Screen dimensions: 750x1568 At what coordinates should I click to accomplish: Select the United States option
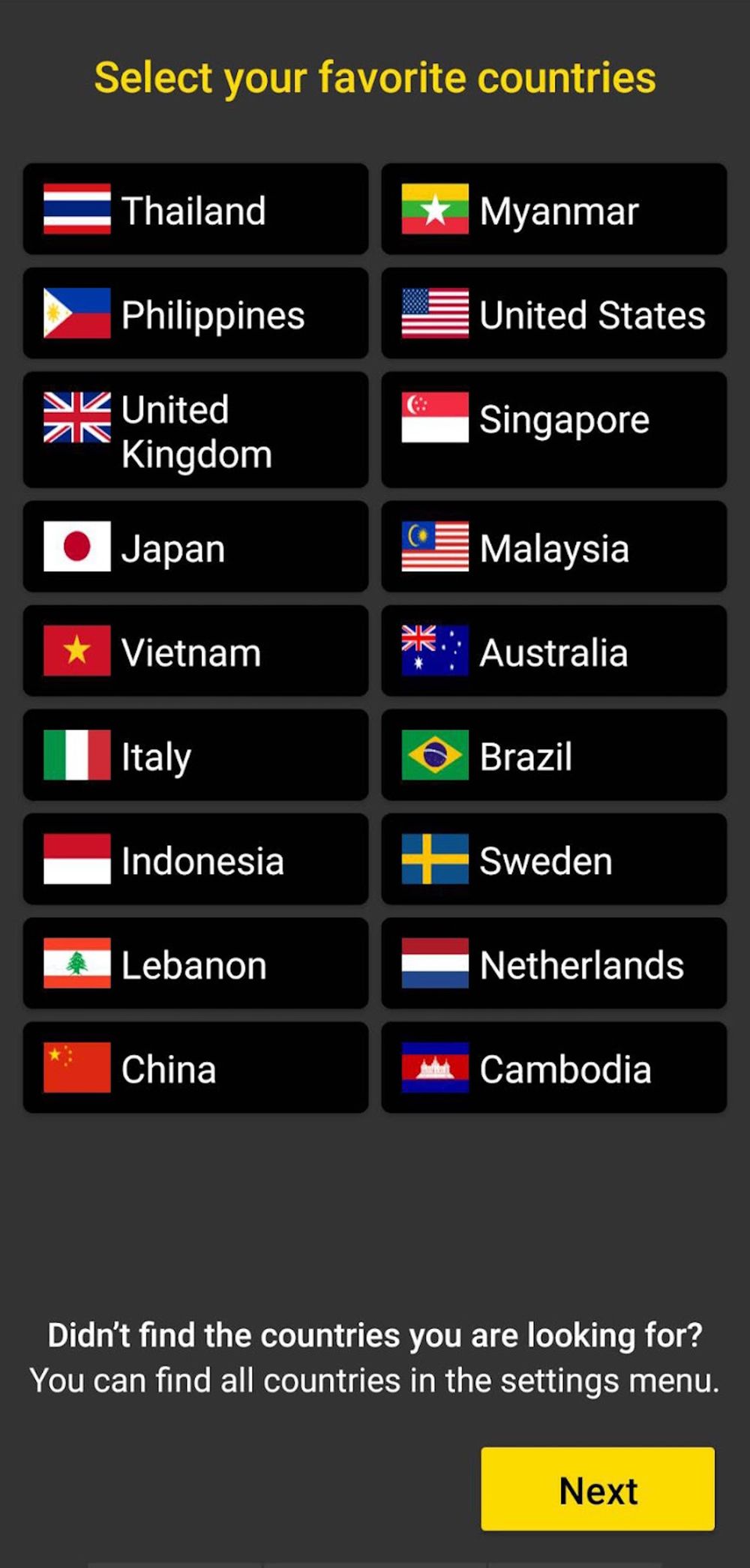(x=553, y=313)
